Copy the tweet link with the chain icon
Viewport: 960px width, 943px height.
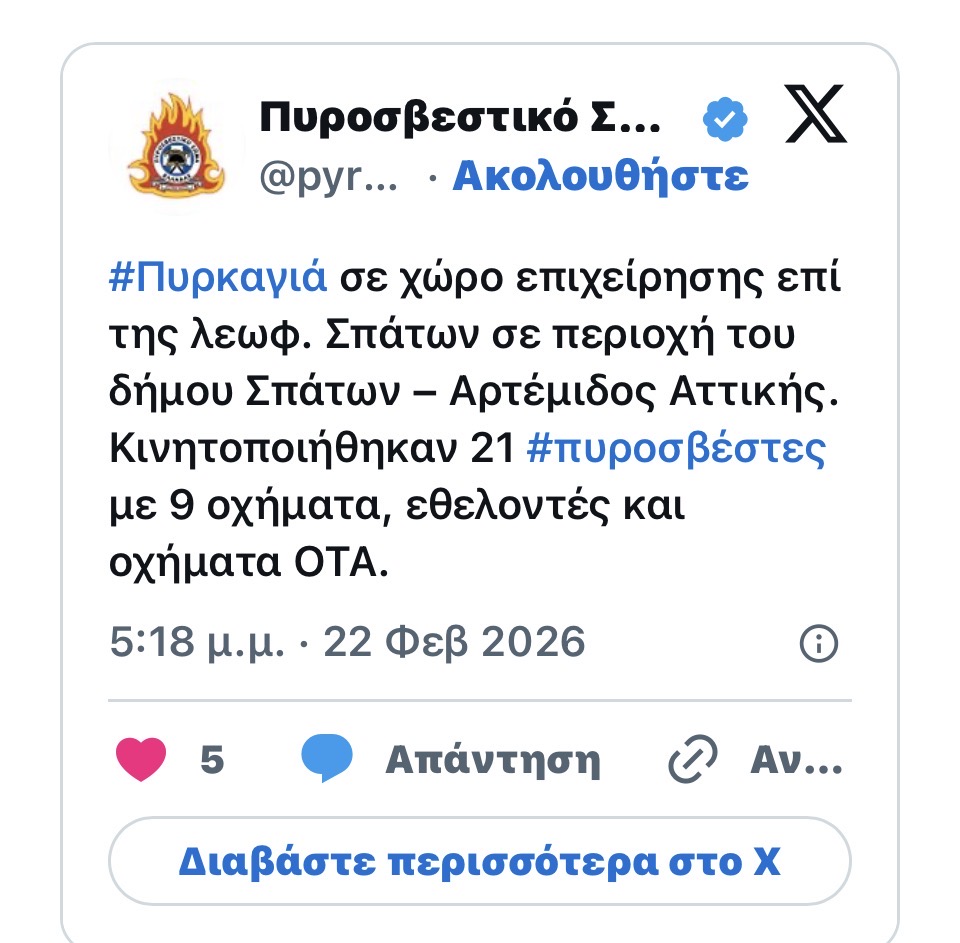[693, 761]
